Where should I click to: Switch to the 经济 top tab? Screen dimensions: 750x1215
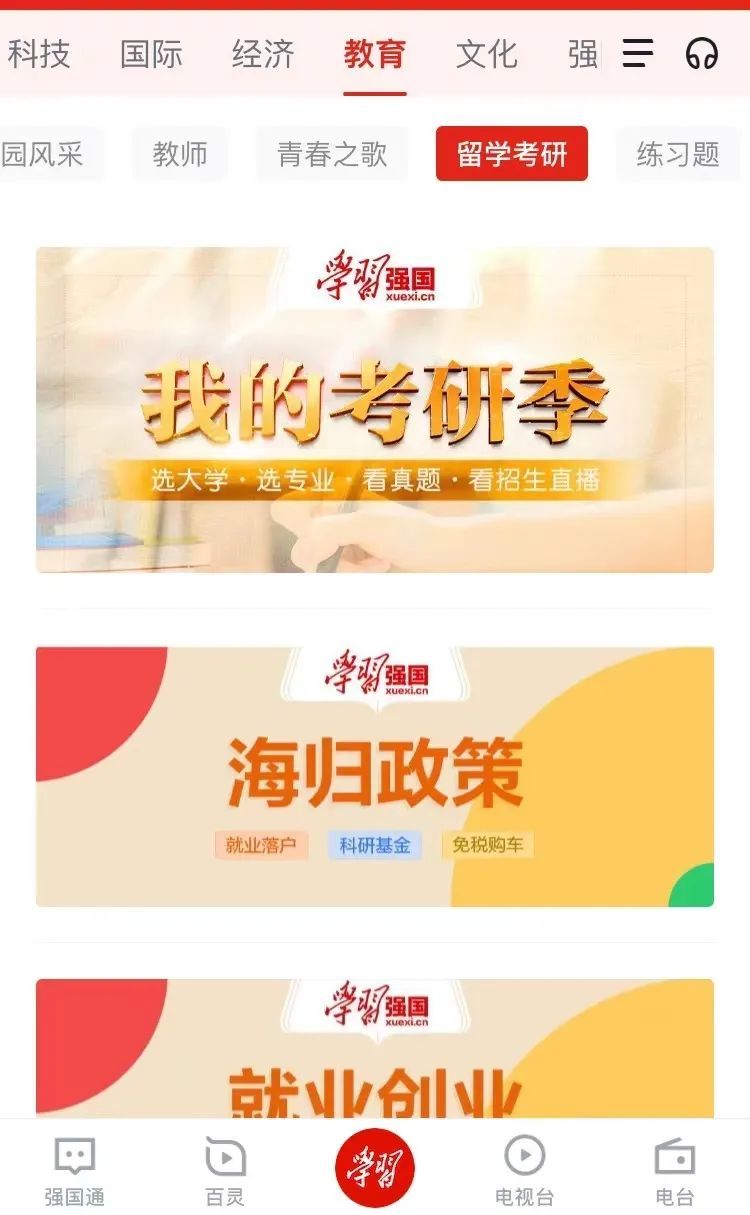263,53
